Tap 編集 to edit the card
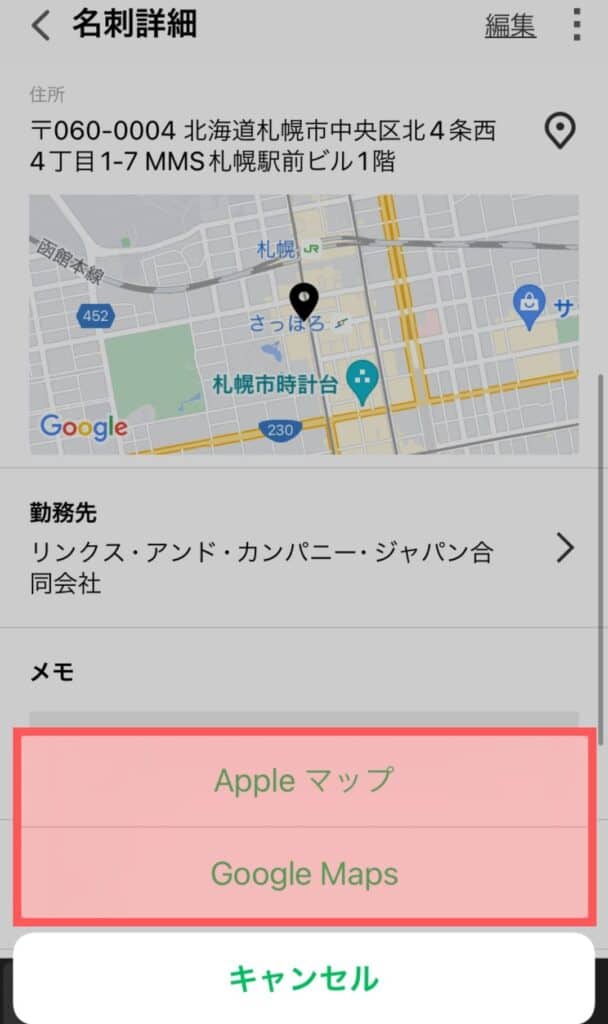Image resolution: width=608 pixels, height=1024 pixels. [510, 26]
